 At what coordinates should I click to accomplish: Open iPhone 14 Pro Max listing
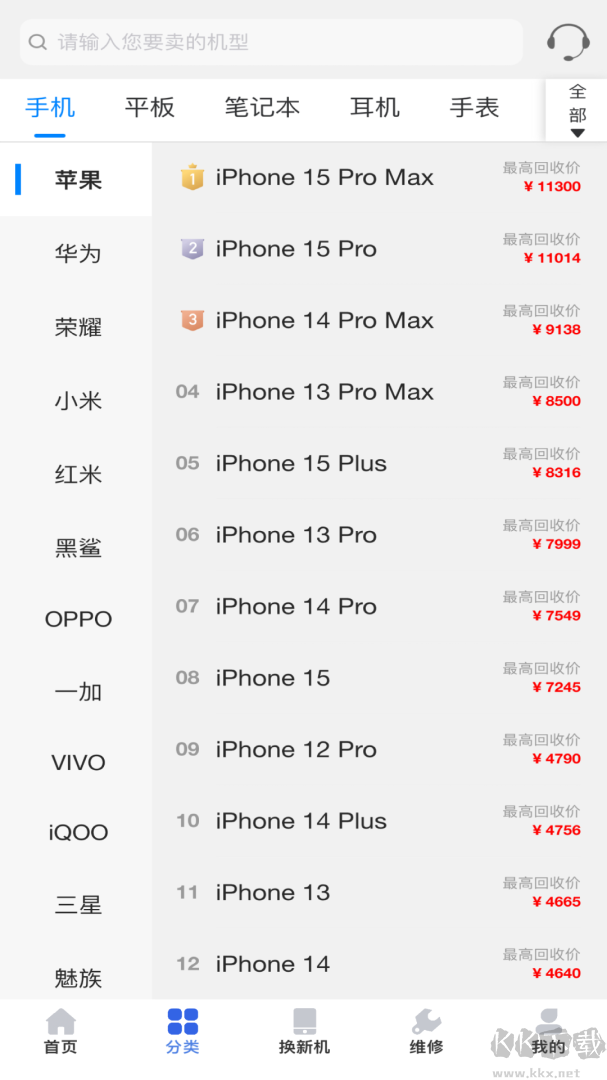click(325, 321)
